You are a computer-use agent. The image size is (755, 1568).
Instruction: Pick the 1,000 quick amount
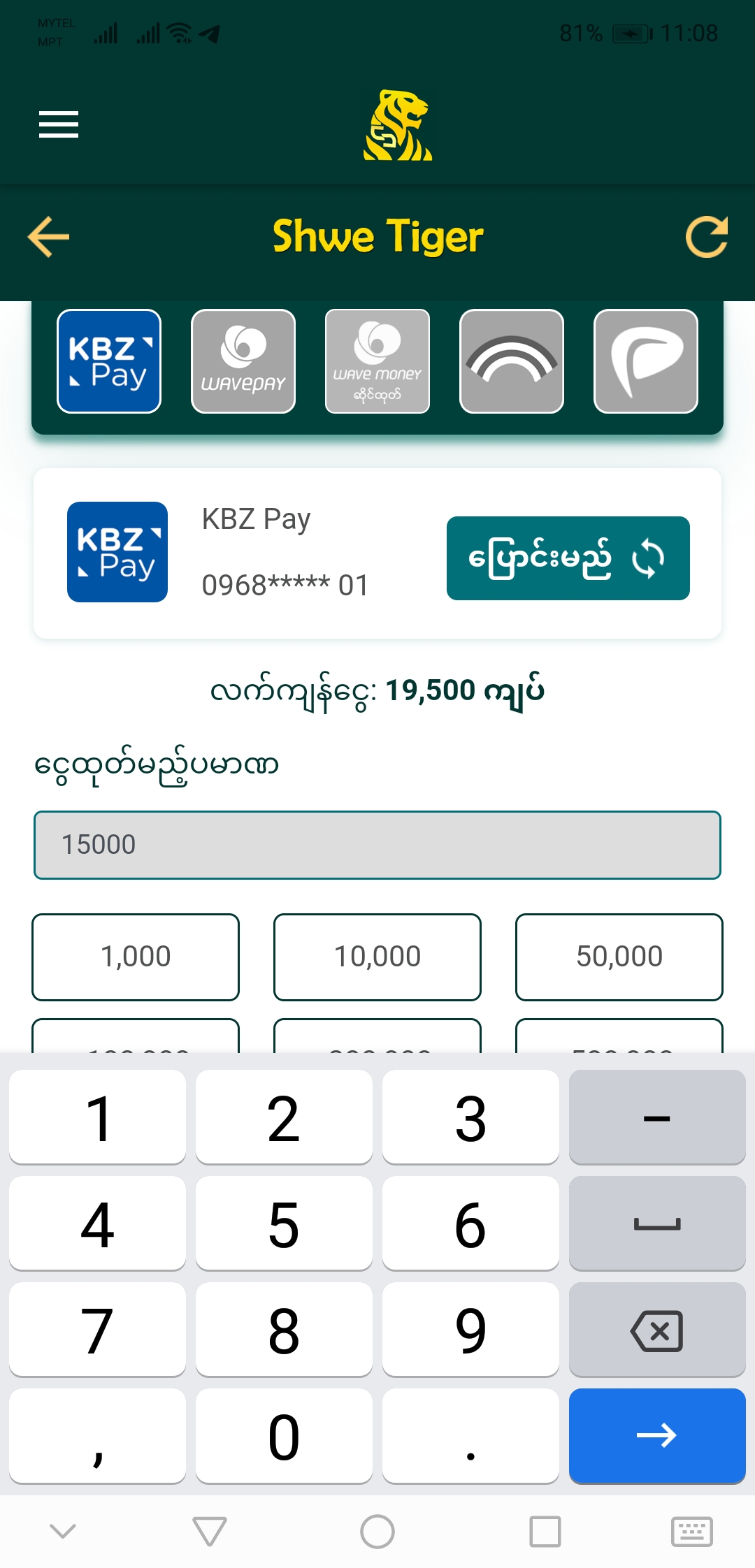[136, 957]
